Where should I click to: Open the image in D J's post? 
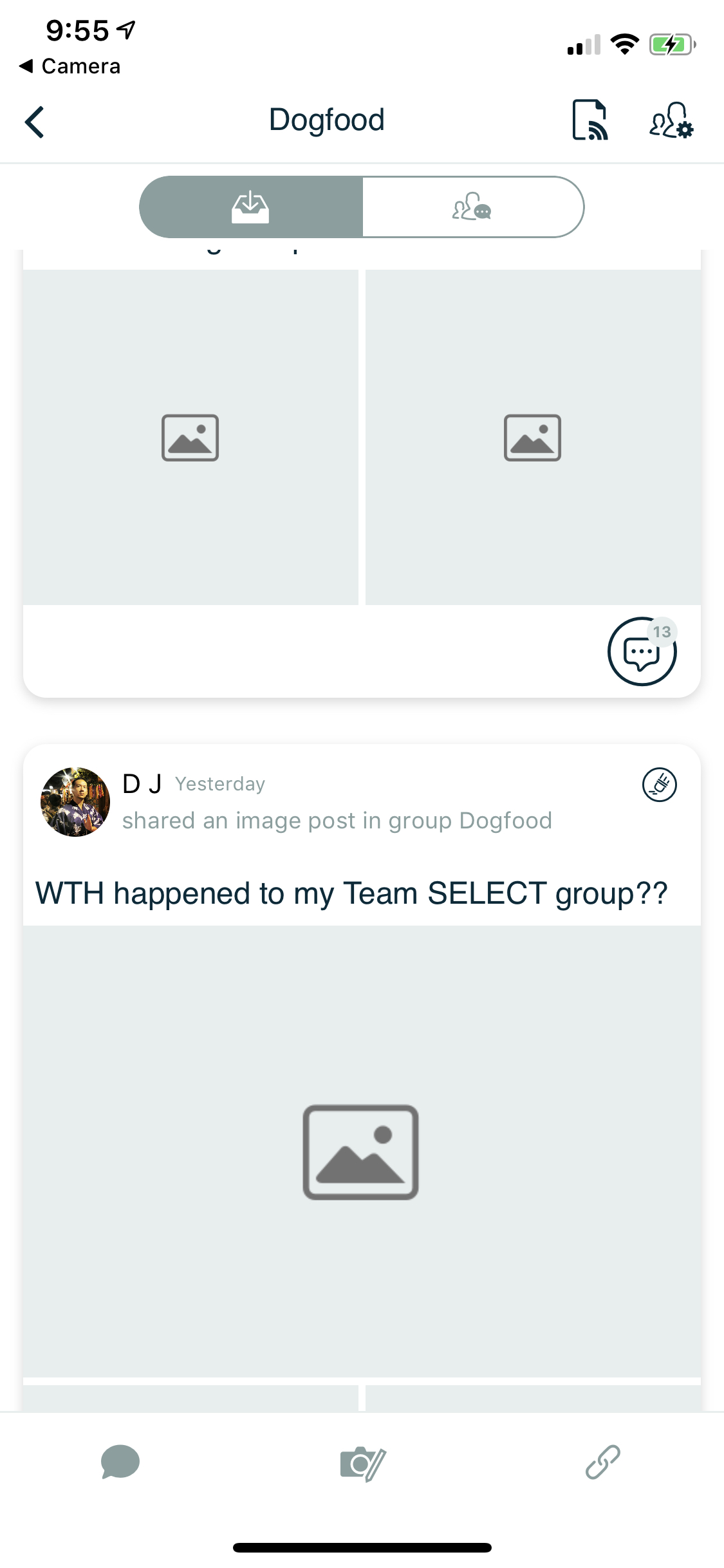tap(361, 1152)
